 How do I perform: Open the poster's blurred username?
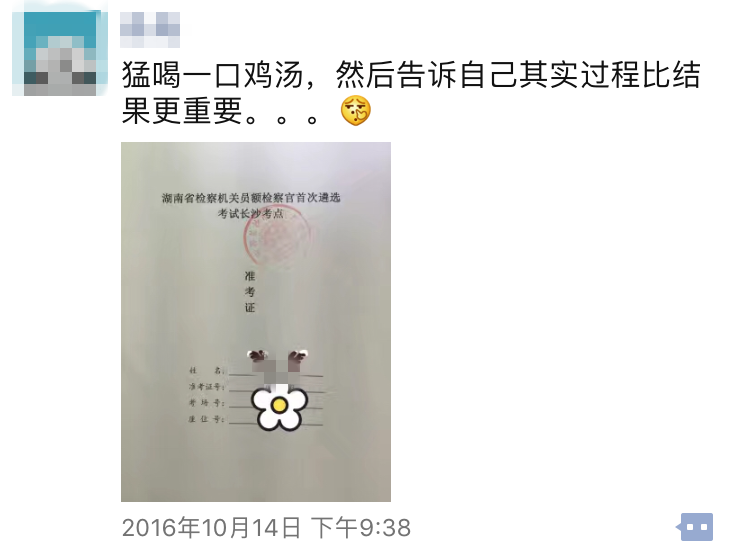tap(149, 30)
